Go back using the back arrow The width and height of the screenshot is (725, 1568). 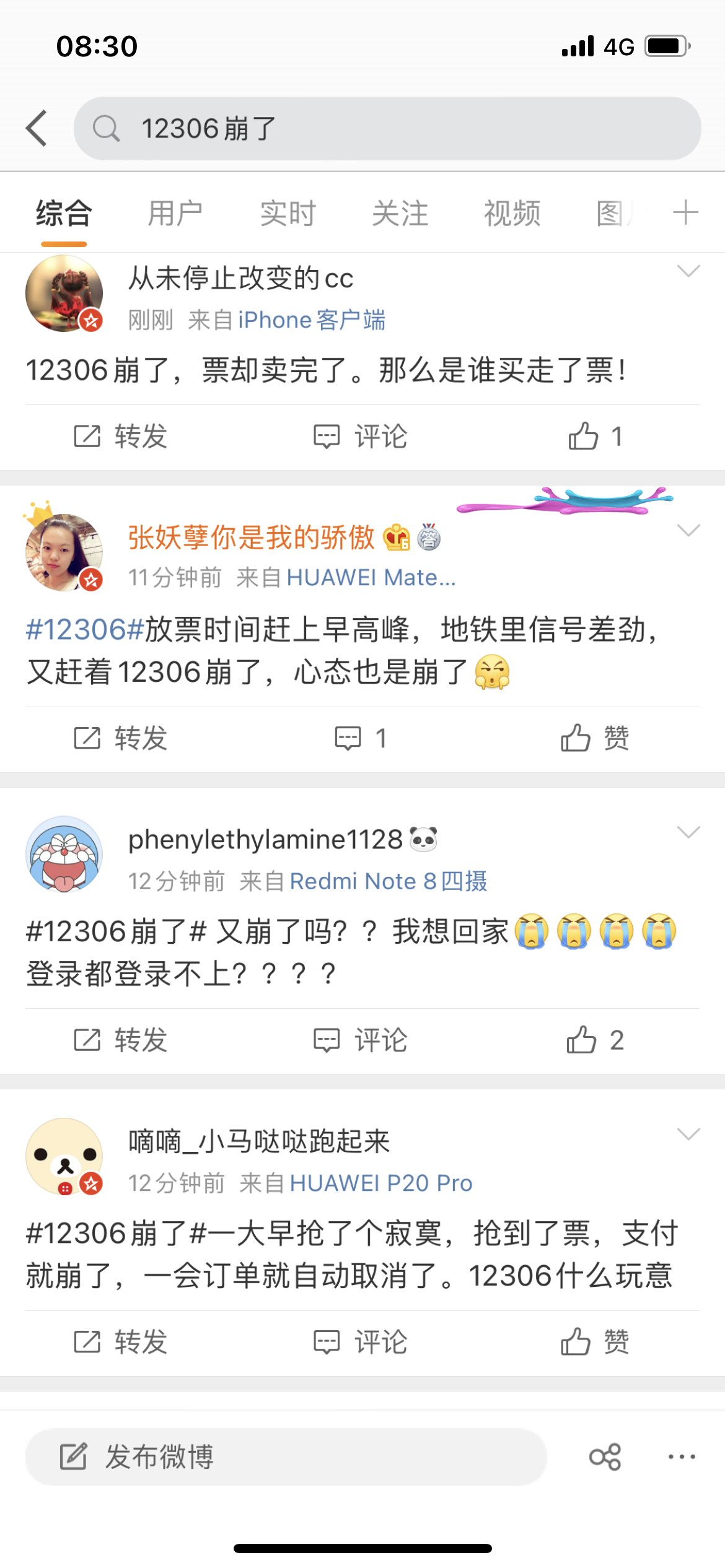click(x=37, y=128)
